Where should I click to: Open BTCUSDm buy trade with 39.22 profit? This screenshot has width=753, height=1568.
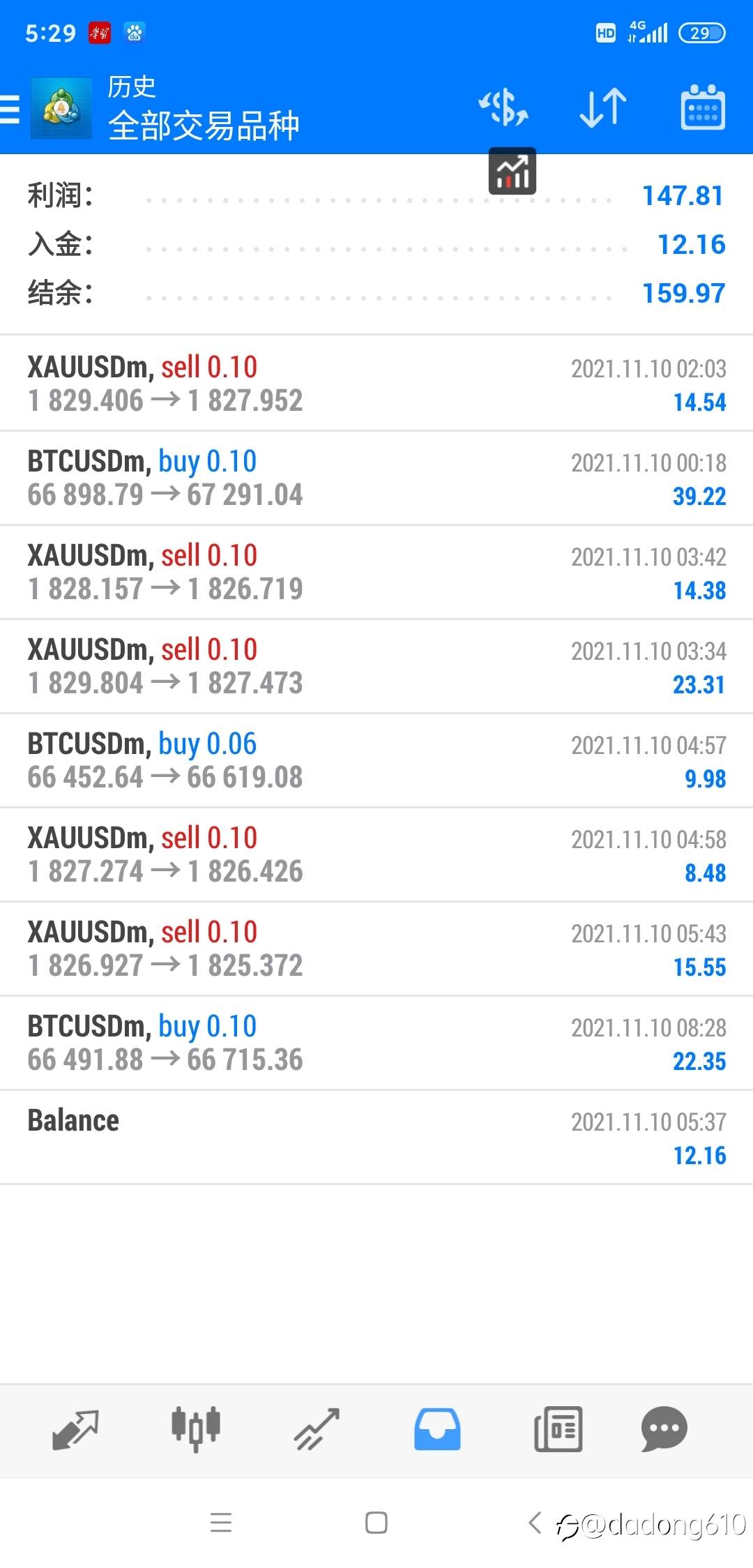tap(376, 478)
